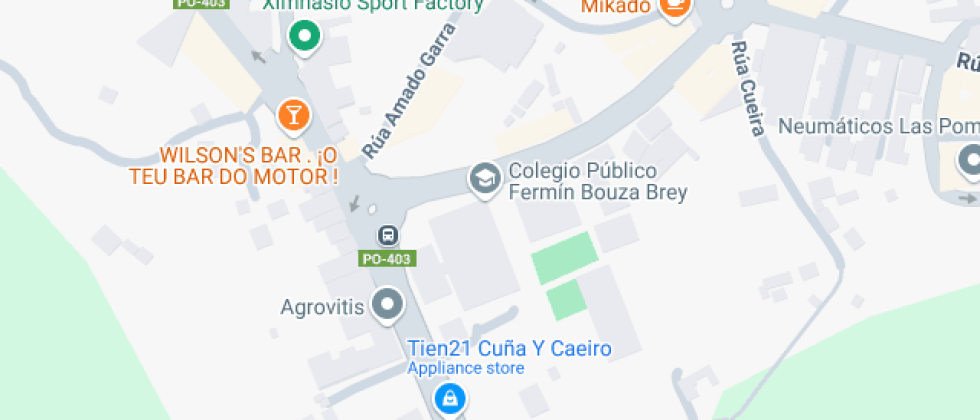The width and height of the screenshot is (980, 420).
Task: Open the Ximnasio Sport Factory map pin
Action: [303, 38]
